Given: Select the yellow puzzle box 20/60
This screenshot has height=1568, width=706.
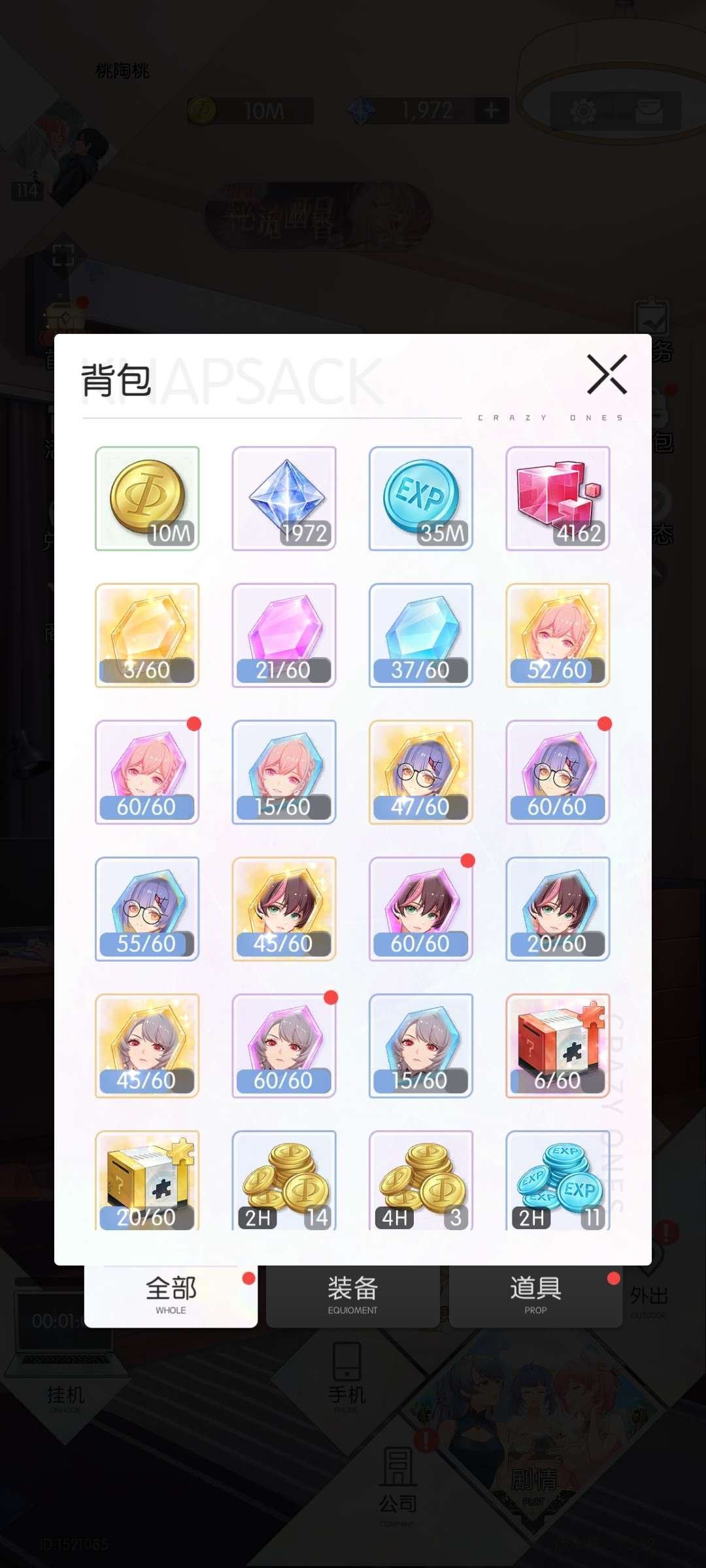Looking at the screenshot, I should (x=147, y=1180).
